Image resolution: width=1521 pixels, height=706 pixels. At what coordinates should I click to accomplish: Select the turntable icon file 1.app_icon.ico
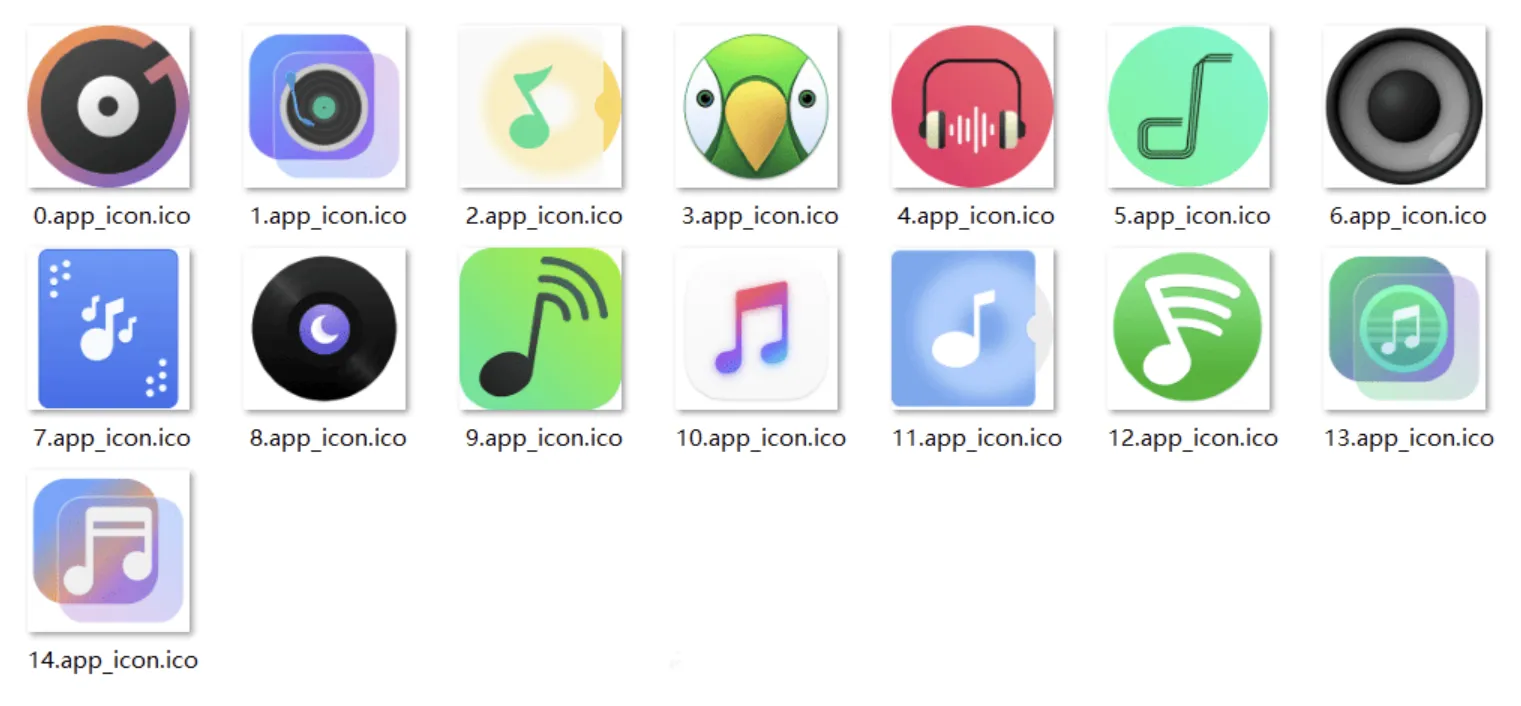324,106
